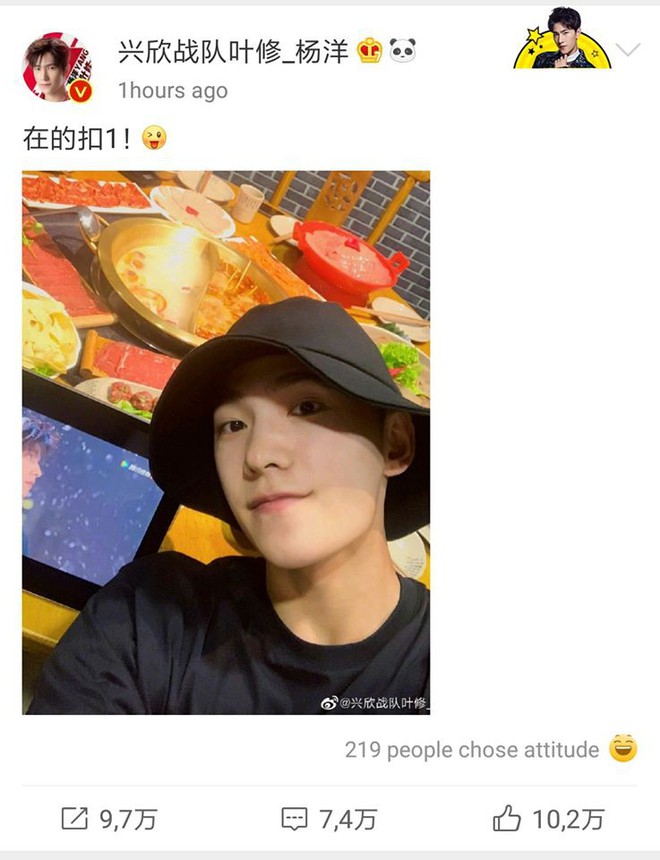Repost this post with 9,7万 shares

[108, 820]
